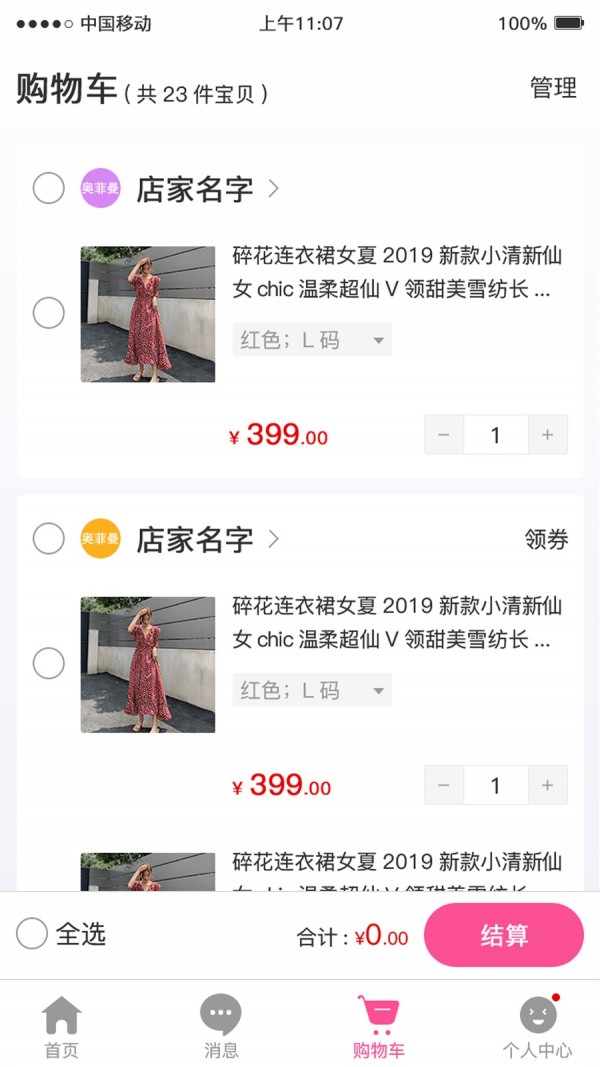The height and width of the screenshot is (1067, 600).
Task: Go to the 首页 home tab
Action: click(x=61, y=1027)
